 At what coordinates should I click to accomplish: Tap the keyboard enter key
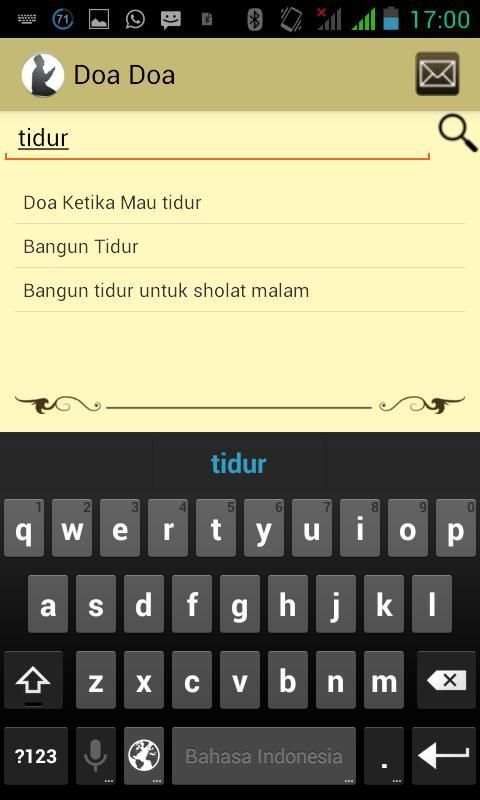click(443, 755)
